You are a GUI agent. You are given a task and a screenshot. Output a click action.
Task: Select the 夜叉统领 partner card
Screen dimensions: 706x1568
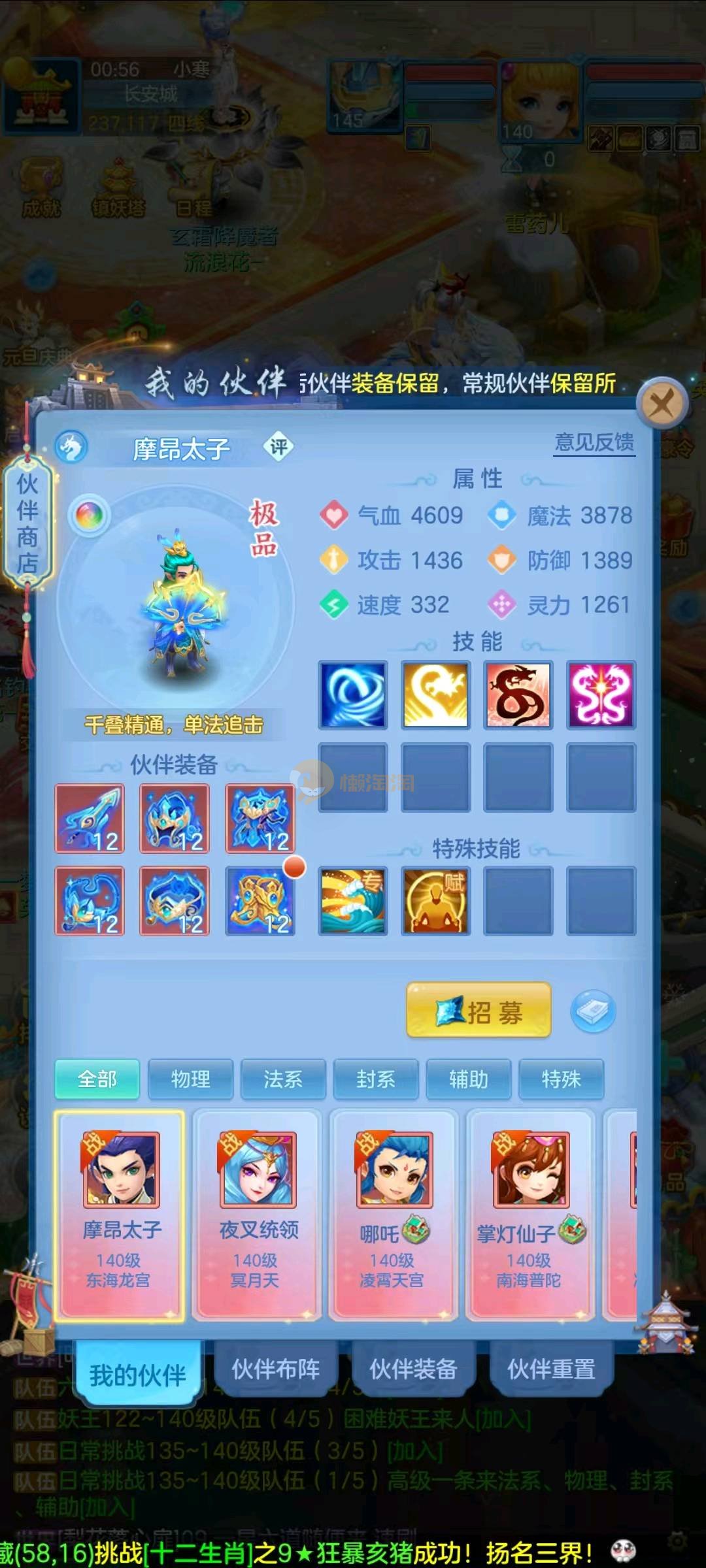258,1214
